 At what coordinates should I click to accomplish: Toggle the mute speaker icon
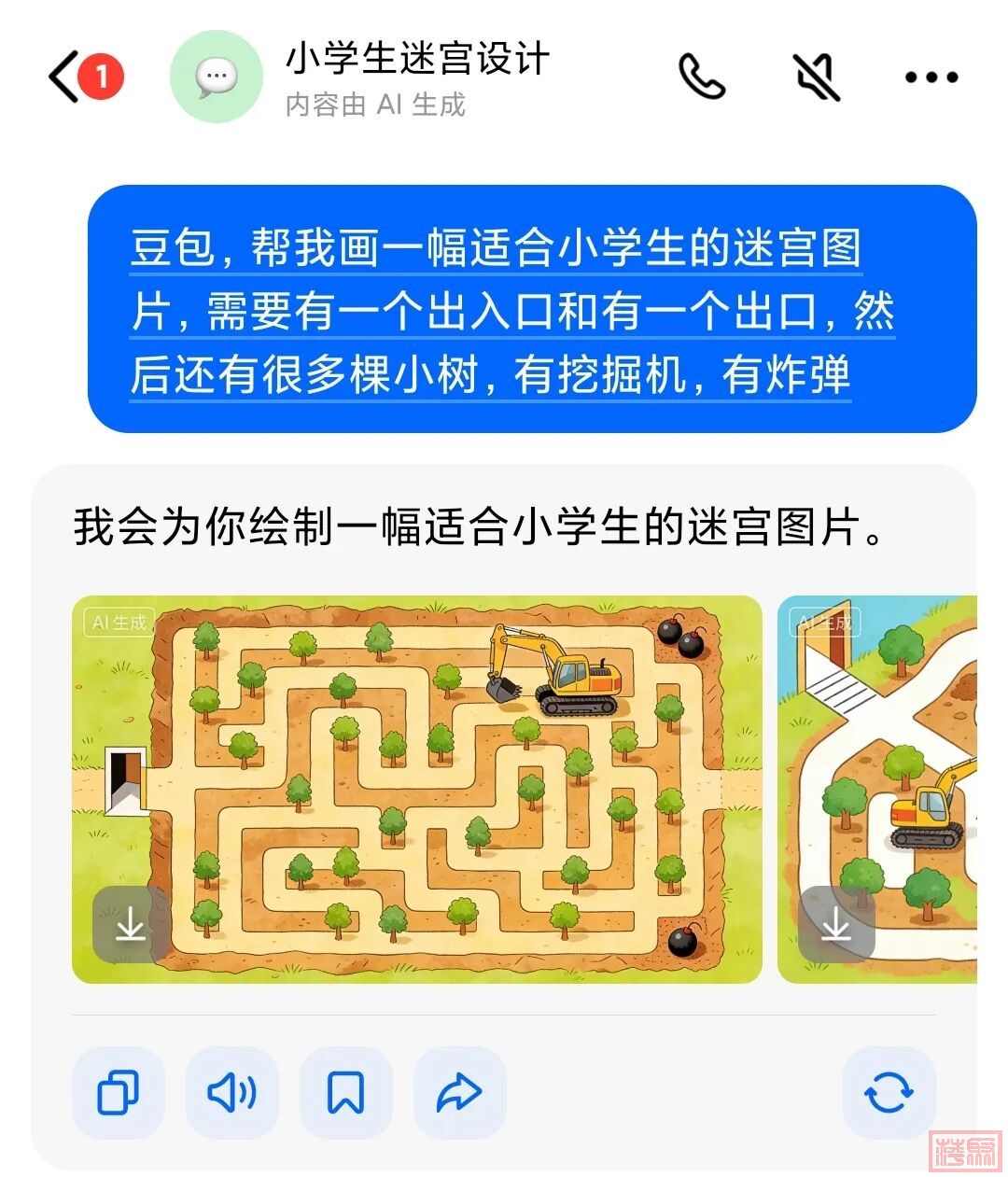tap(817, 77)
